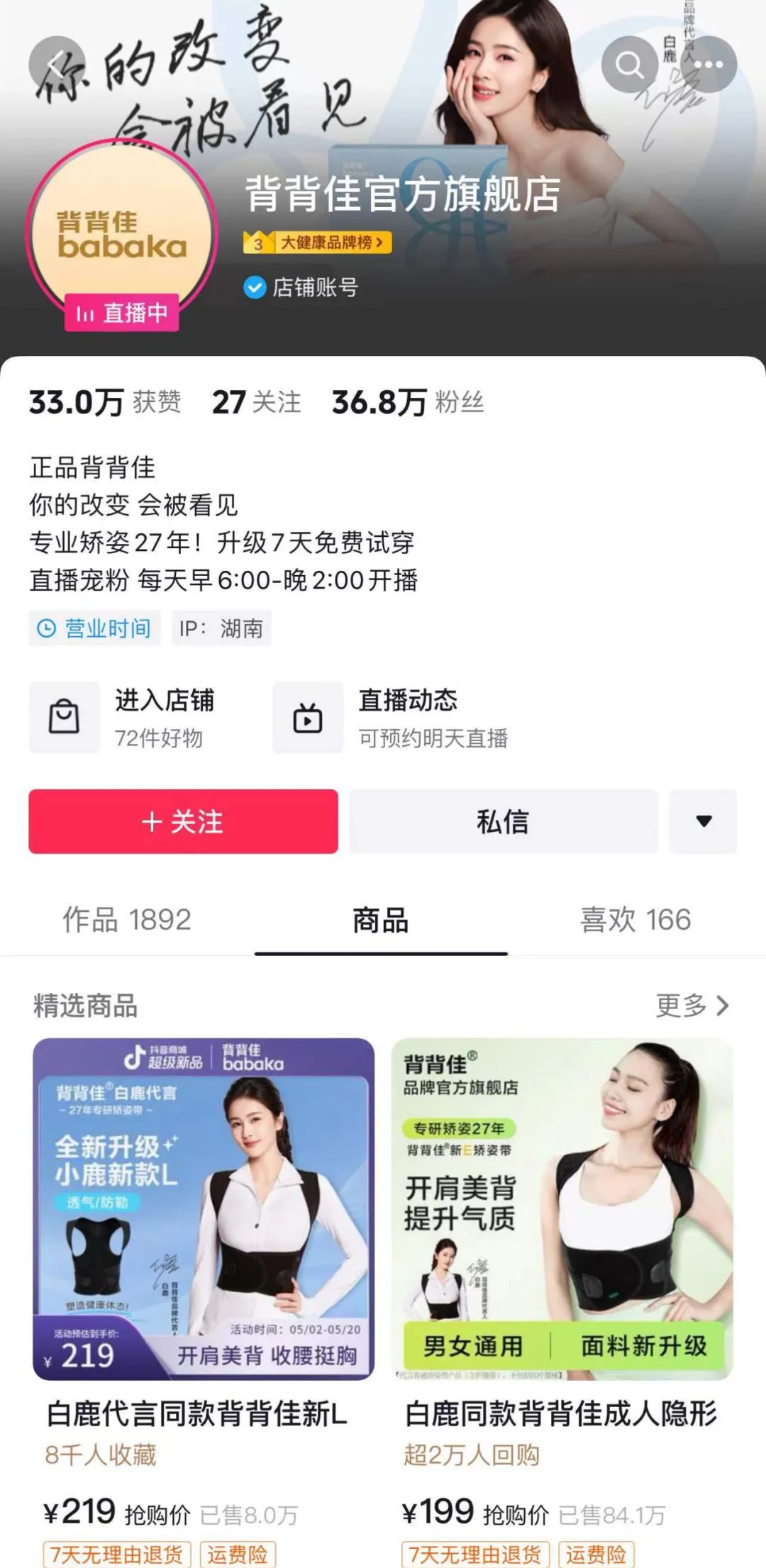This screenshot has height=1568, width=766.
Task: View 营业时间 business hours
Action: point(95,628)
